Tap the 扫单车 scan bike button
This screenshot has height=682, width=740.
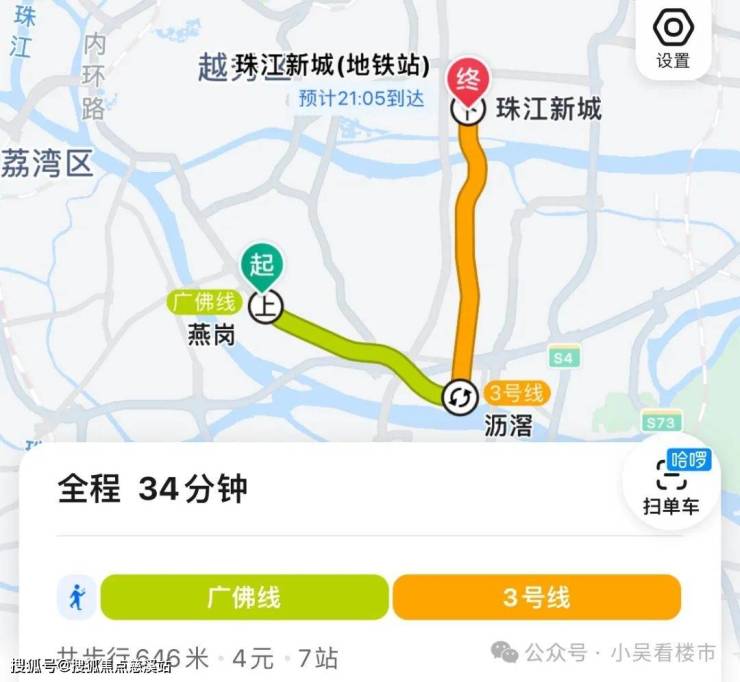coord(671,484)
